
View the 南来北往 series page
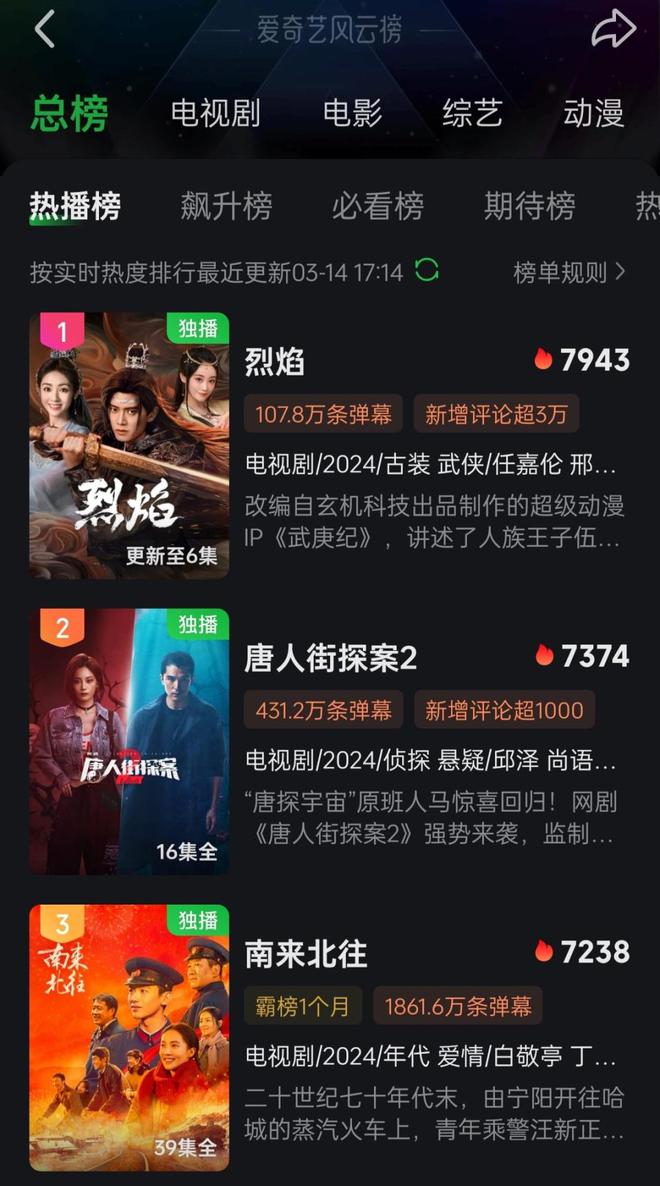pyautogui.click(x=306, y=954)
